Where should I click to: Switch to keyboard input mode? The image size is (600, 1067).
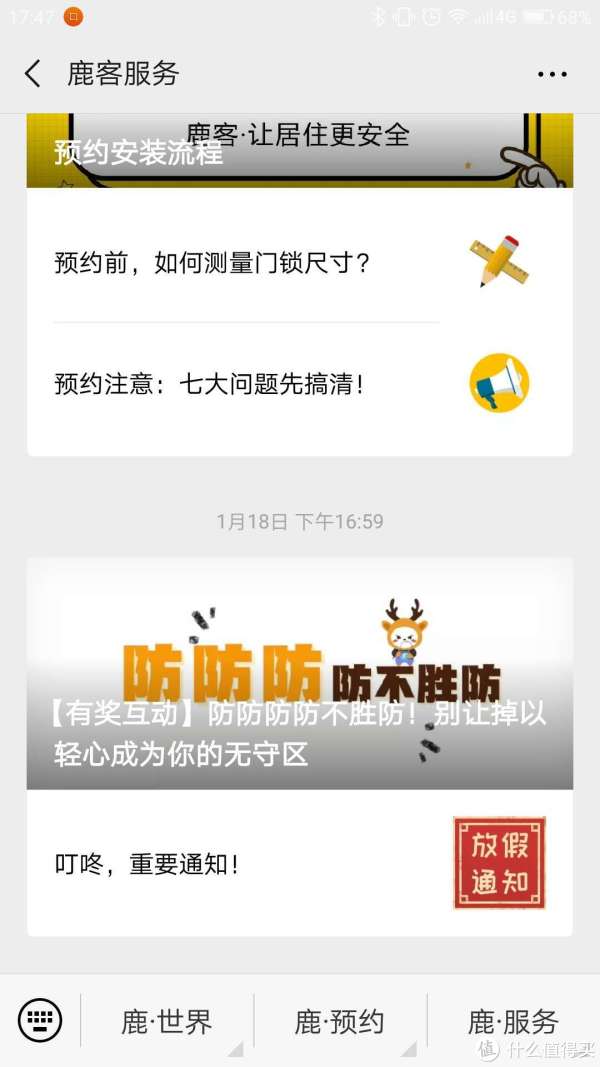40,1021
